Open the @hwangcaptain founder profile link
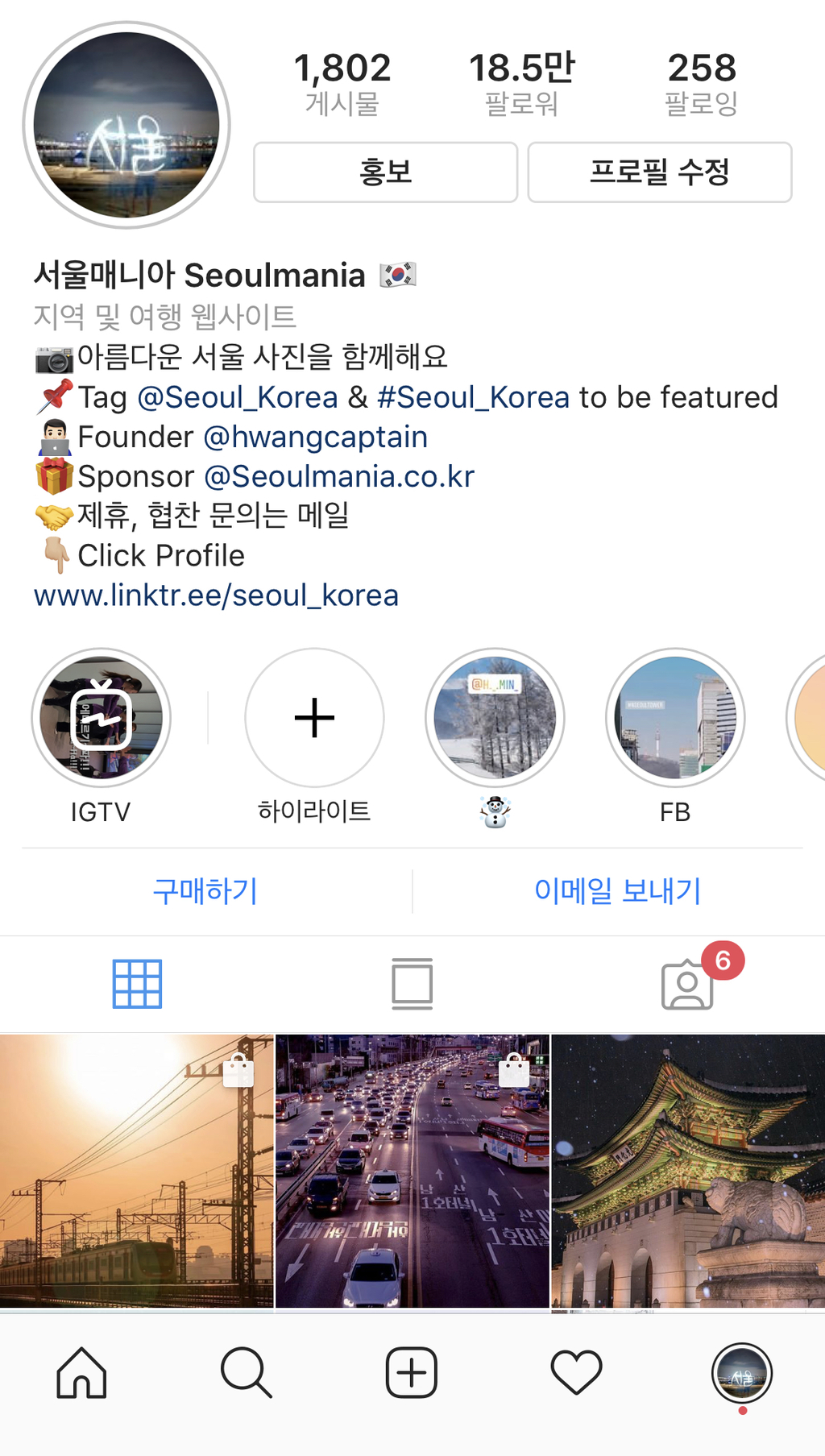The width and height of the screenshot is (825, 1456). click(315, 437)
